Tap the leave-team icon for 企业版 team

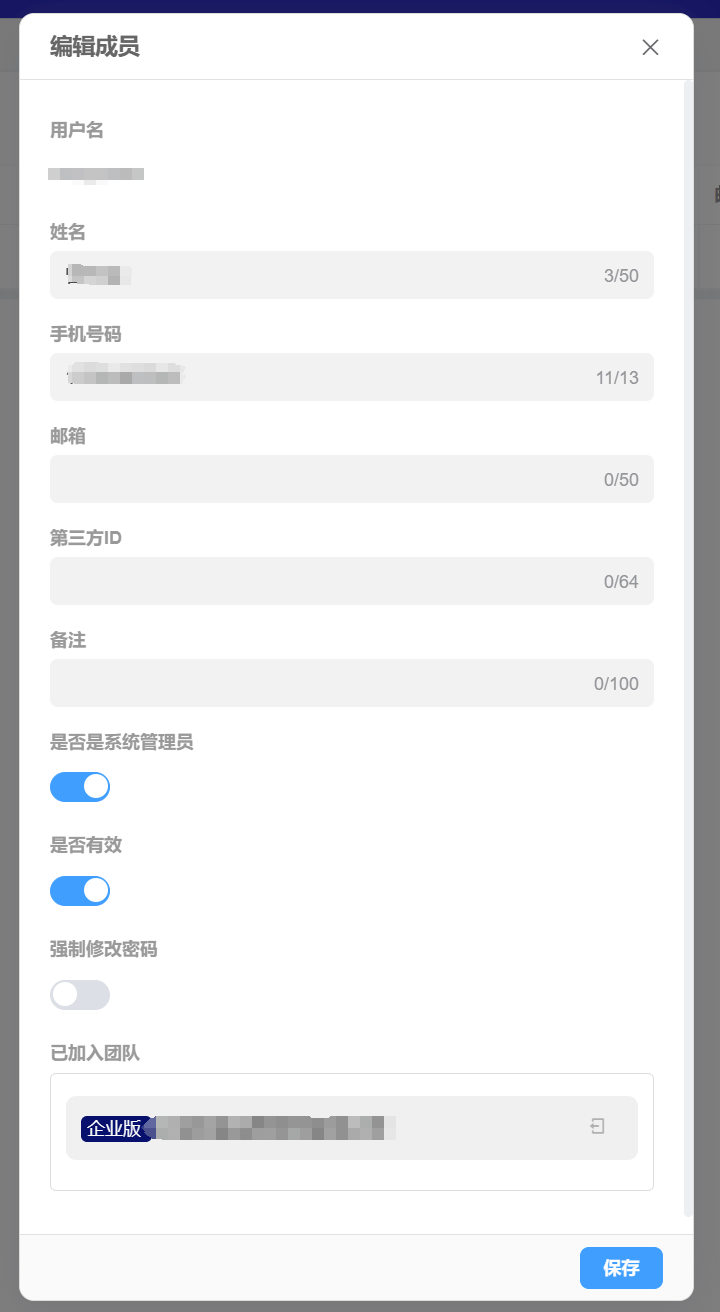point(597,1127)
